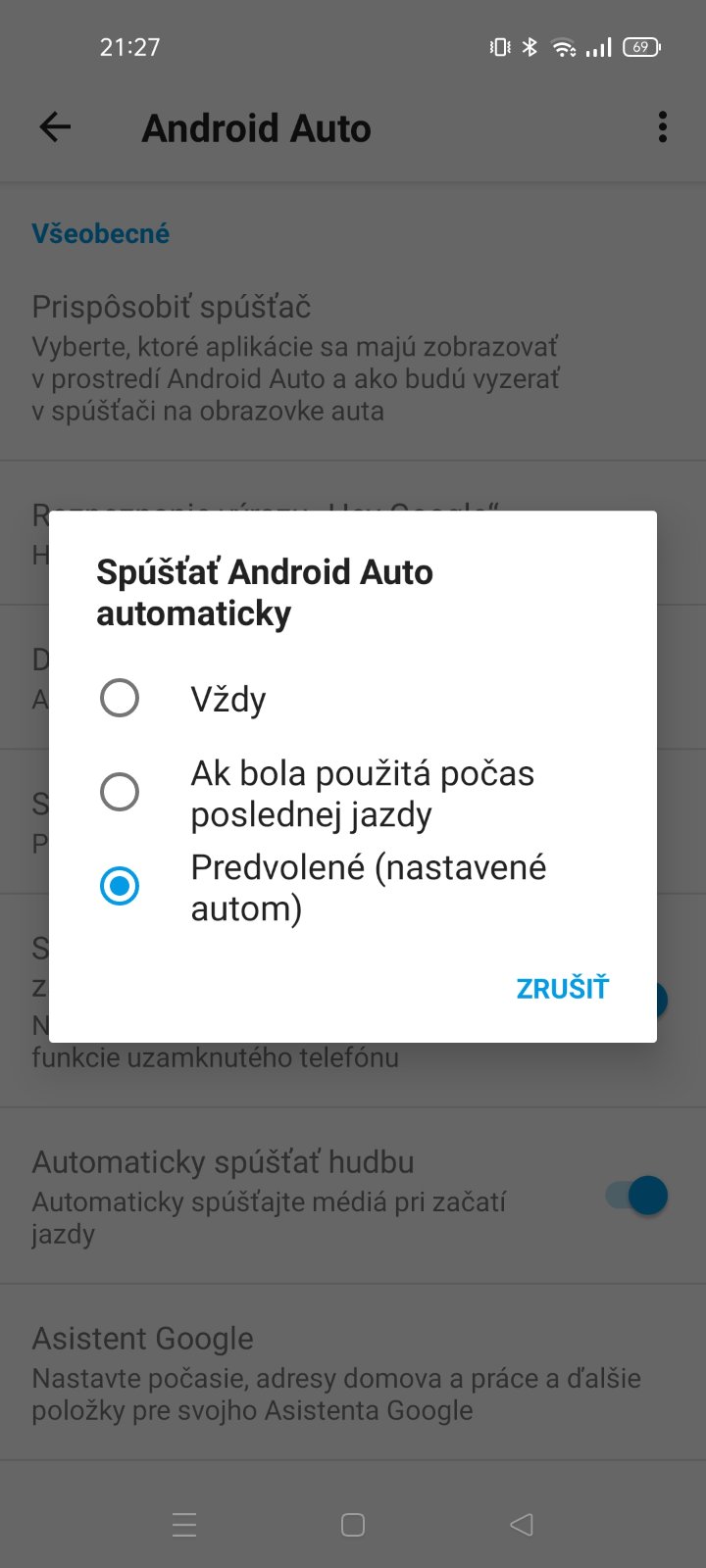This screenshot has width=706, height=1568.
Task: Dismiss dialog with ZRUŠIŤ button
Action: [562, 988]
